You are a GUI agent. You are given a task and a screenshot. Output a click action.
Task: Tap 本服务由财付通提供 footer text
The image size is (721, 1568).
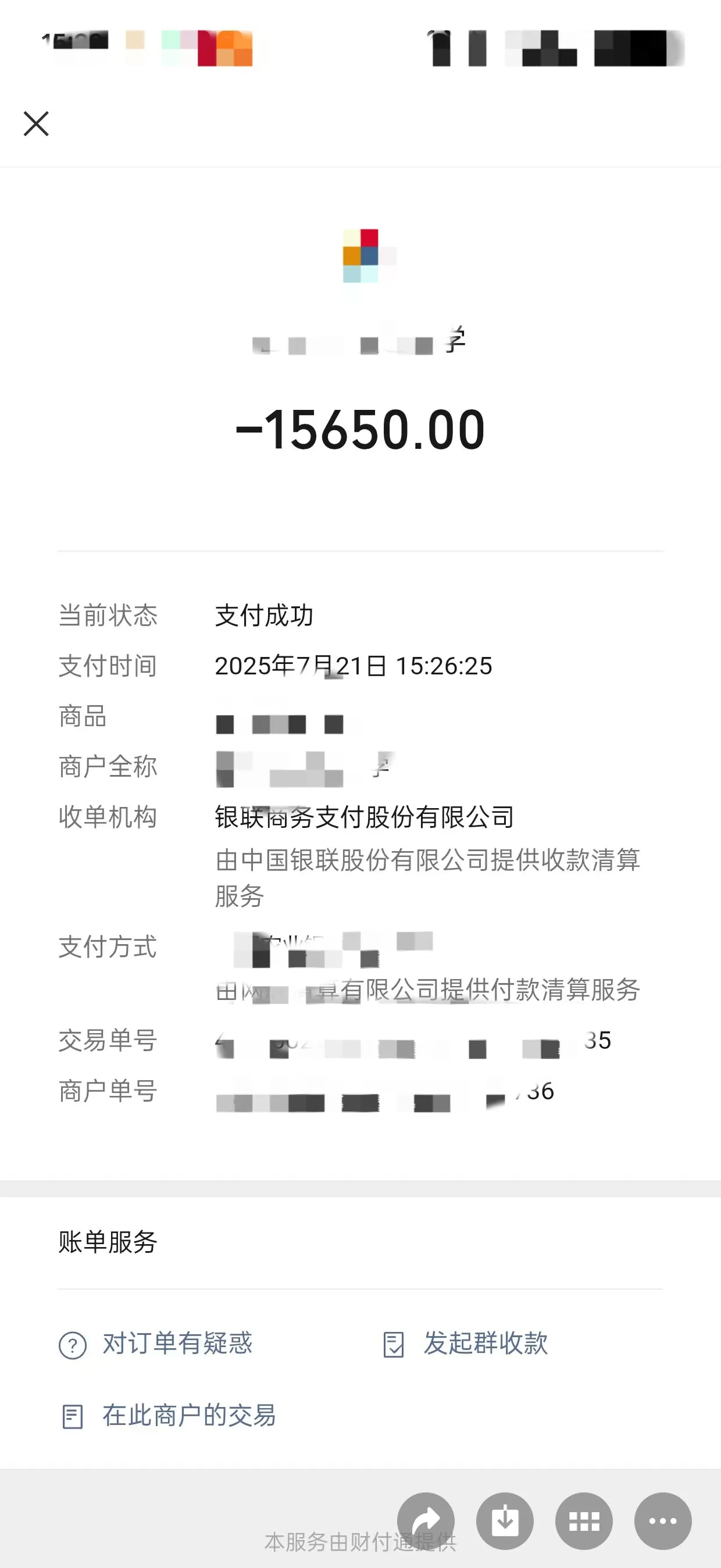360,1542
